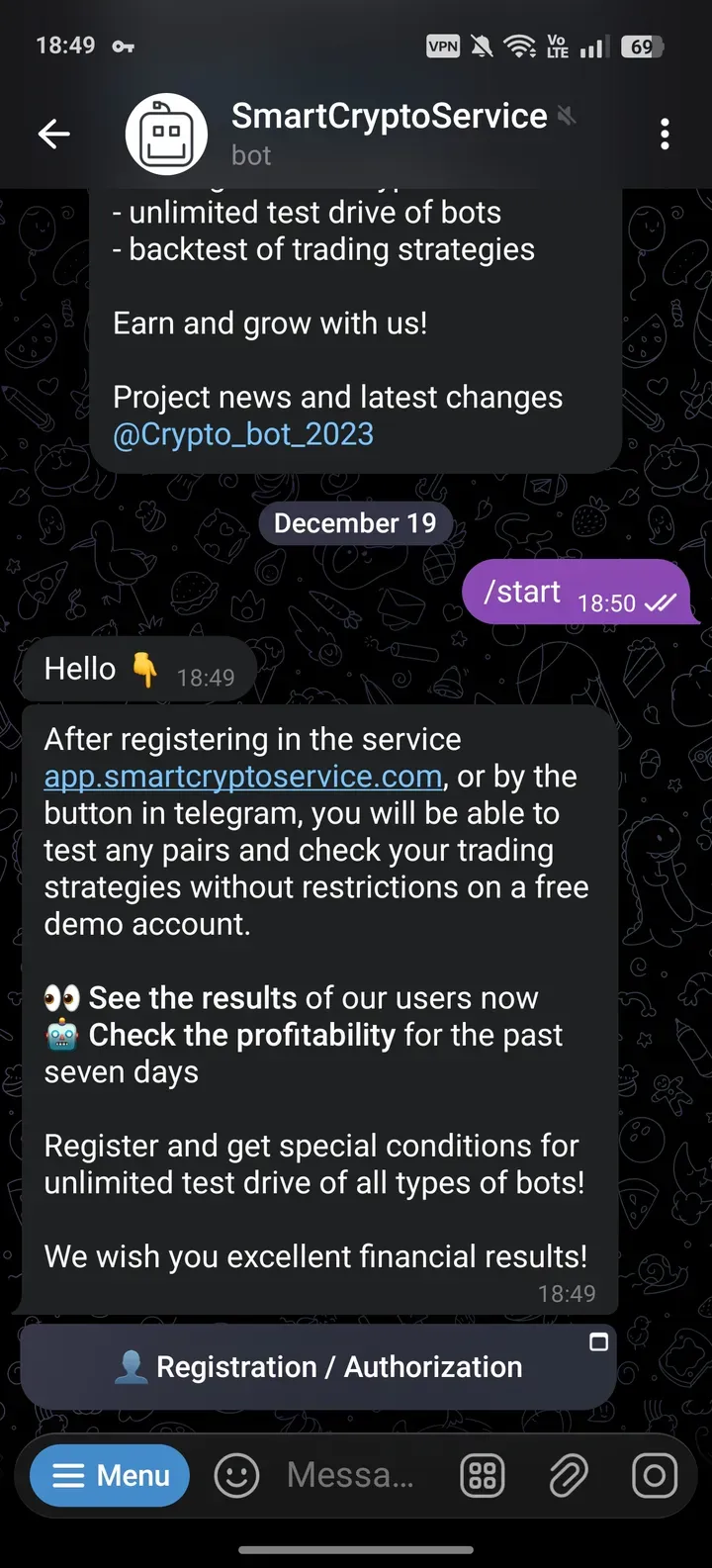Viewport: 712px width, 1568px height.
Task: Tap the muted speaker icon beside bot name
Action: tap(566, 116)
